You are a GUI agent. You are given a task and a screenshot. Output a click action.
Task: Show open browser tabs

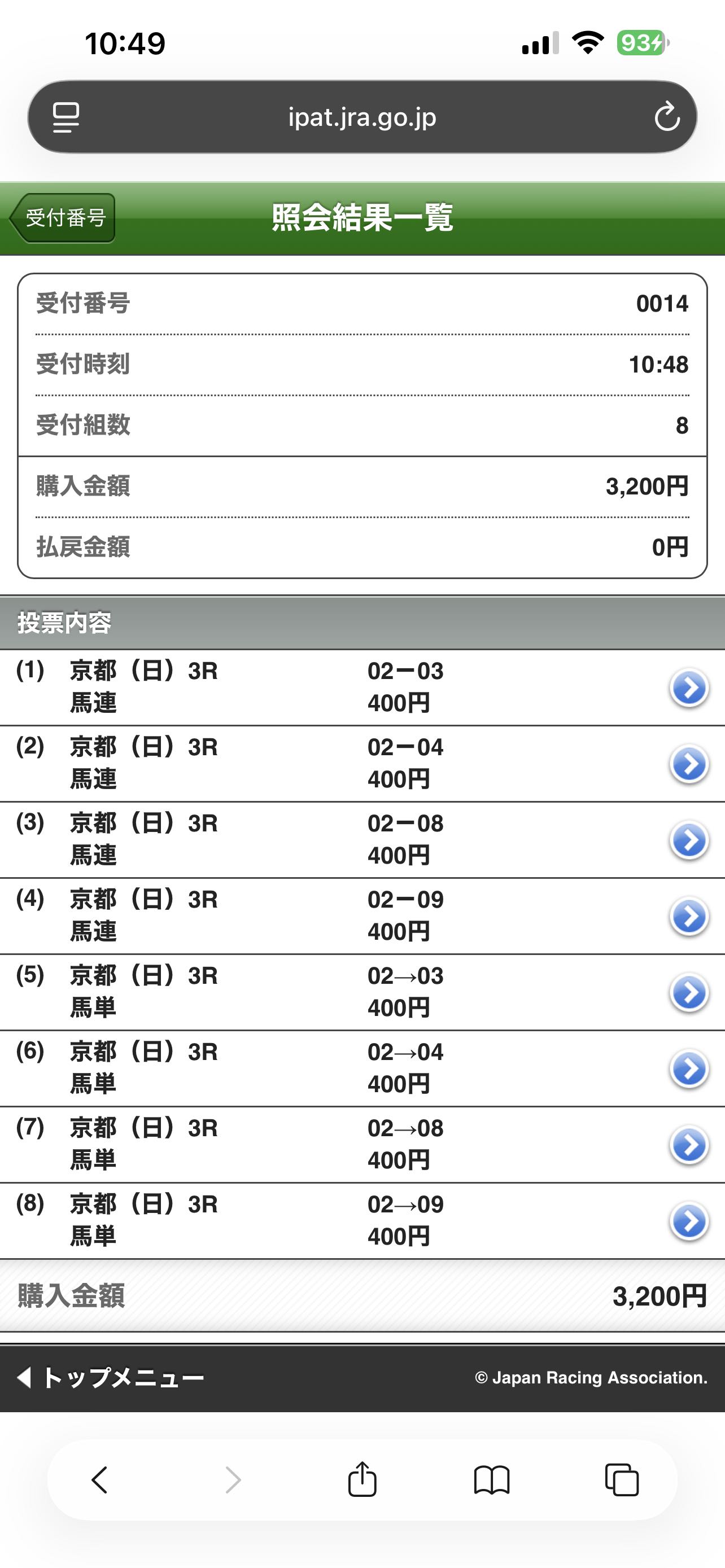(x=622, y=1480)
